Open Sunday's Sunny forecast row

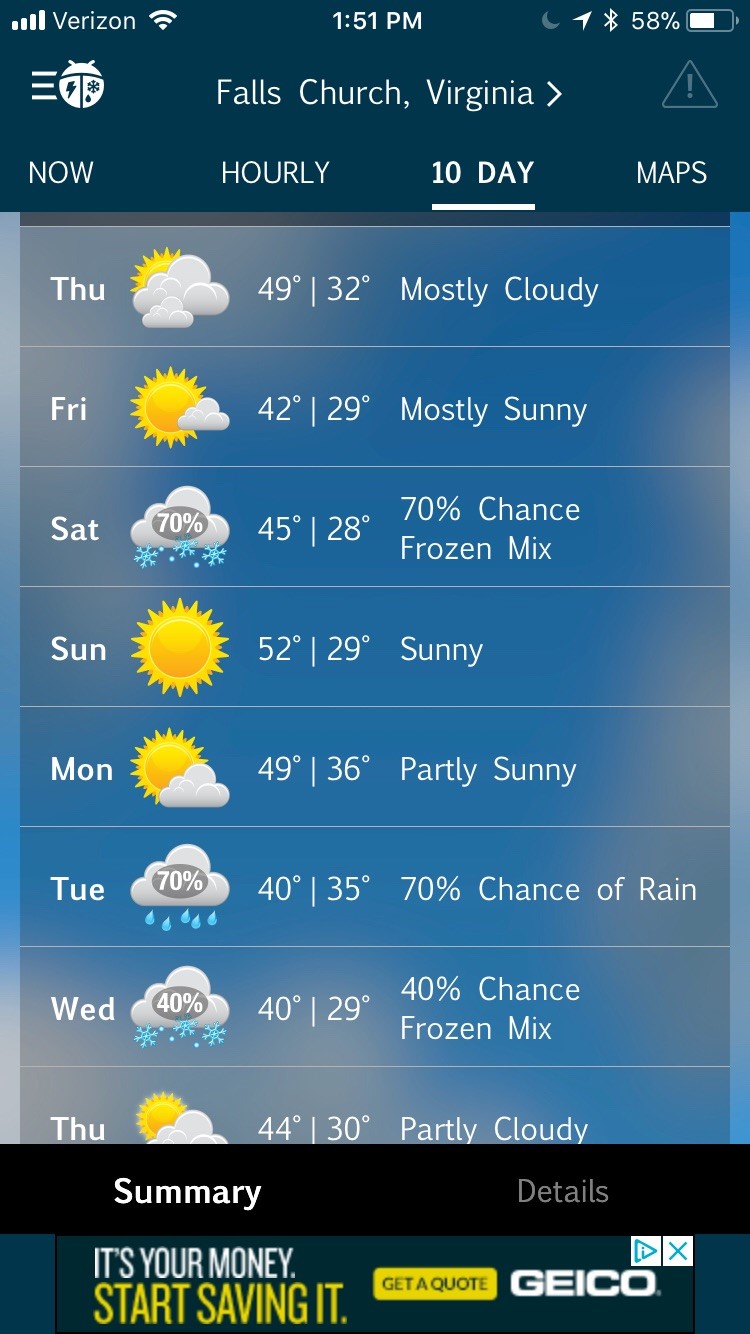pyautogui.click(x=375, y=647)
